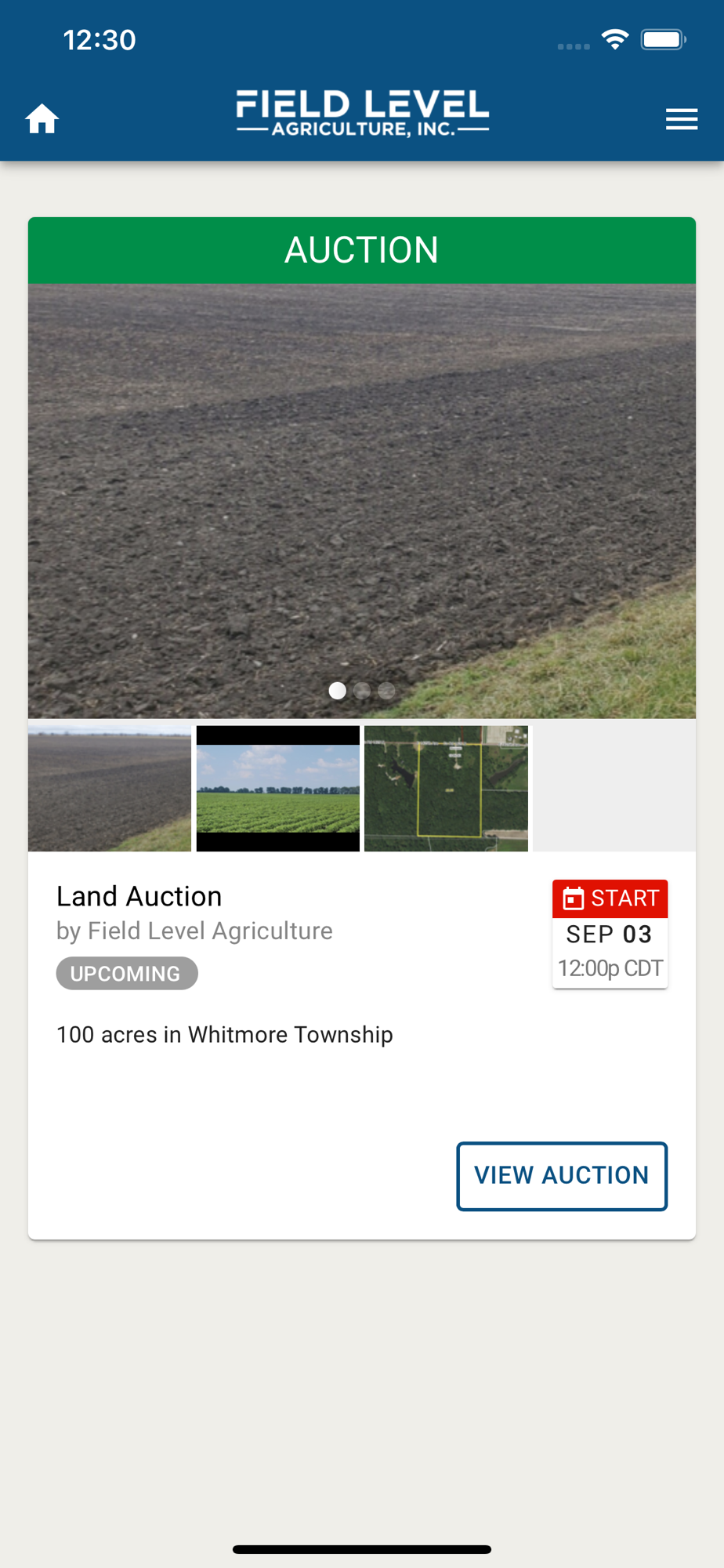Jump to the third carousel dot
The width and height of the screenshot is (724, 1568).
pyautogui.click(x=386, y=691)
